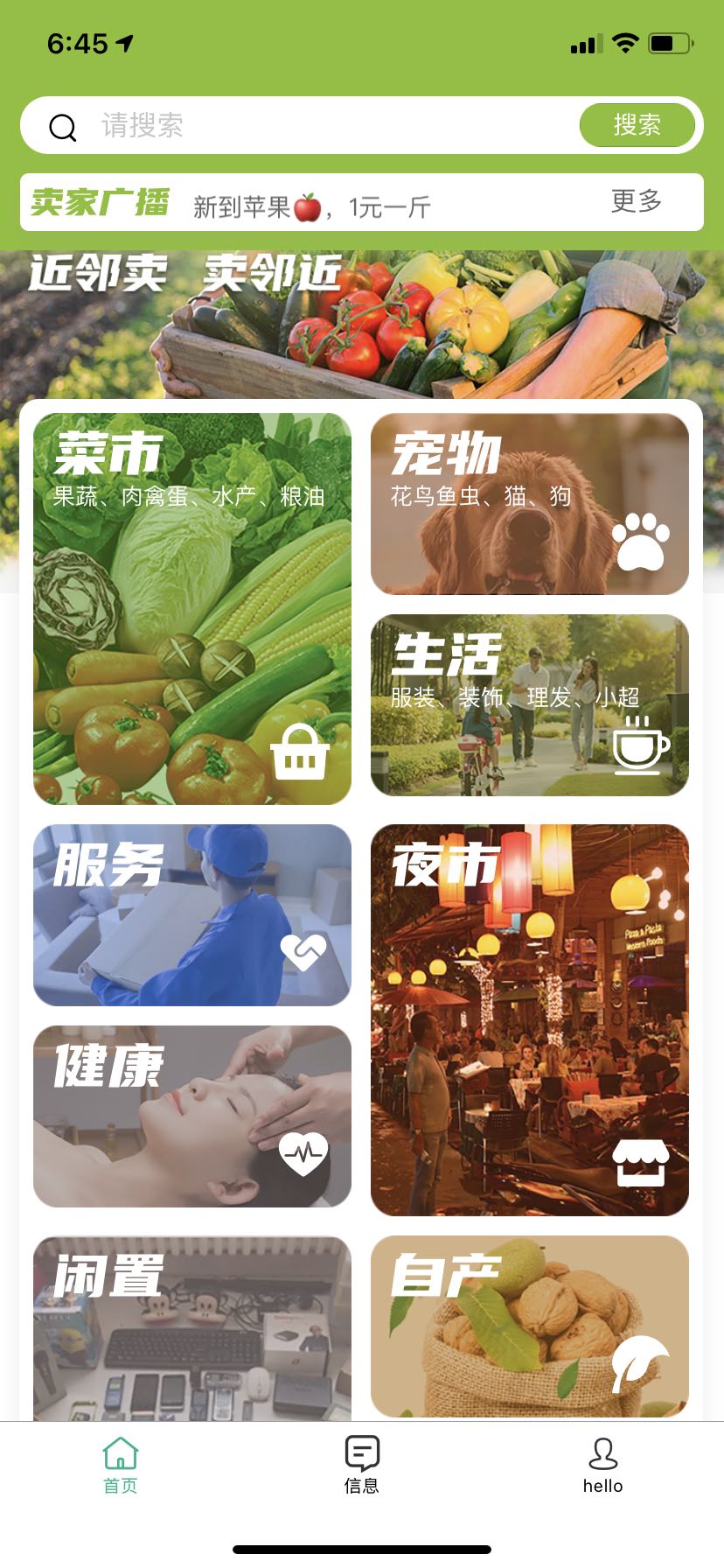The height and width of the screenshot is (1568, 724).
Task: Switch to the hello profile tab
Action: (602, 1465)
